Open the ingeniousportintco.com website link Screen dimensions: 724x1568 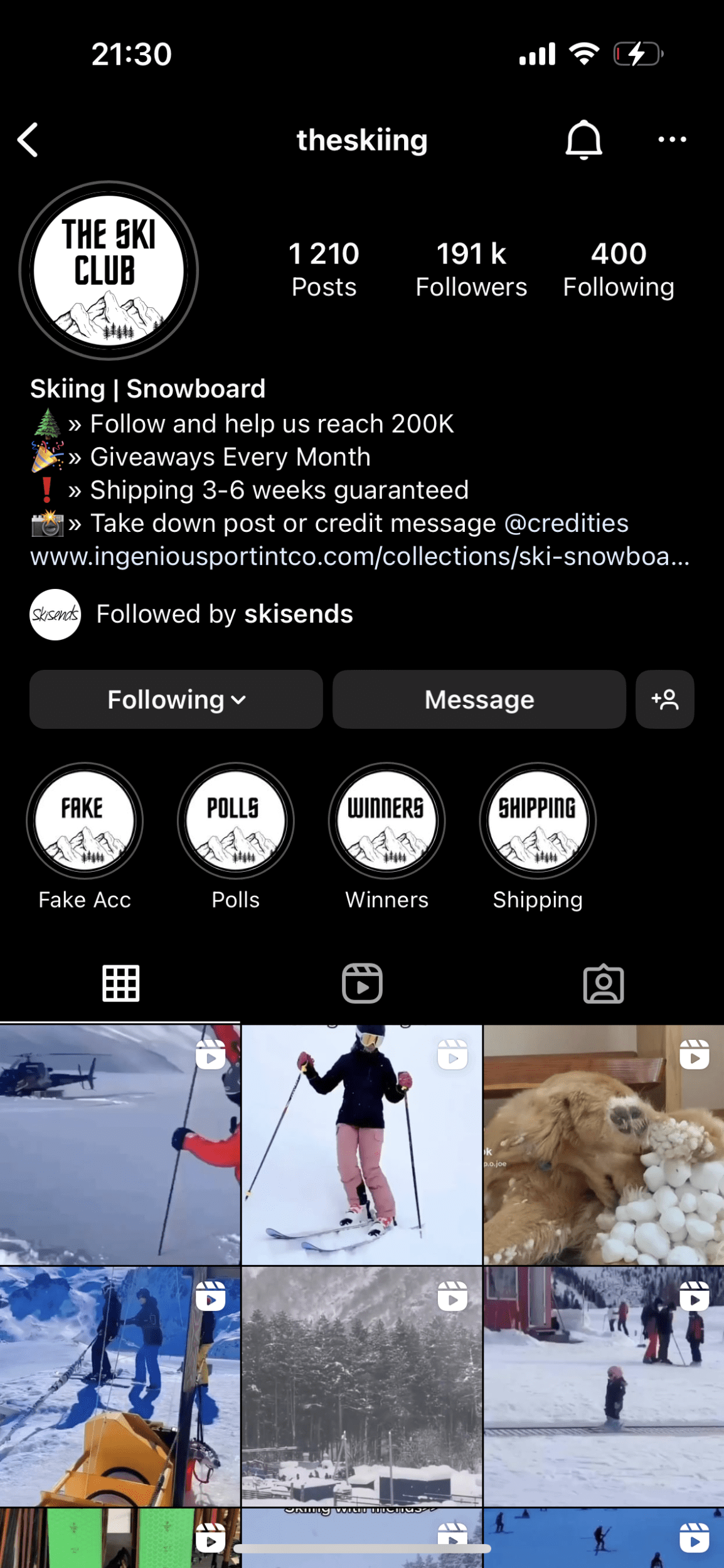tap(359, 556)
